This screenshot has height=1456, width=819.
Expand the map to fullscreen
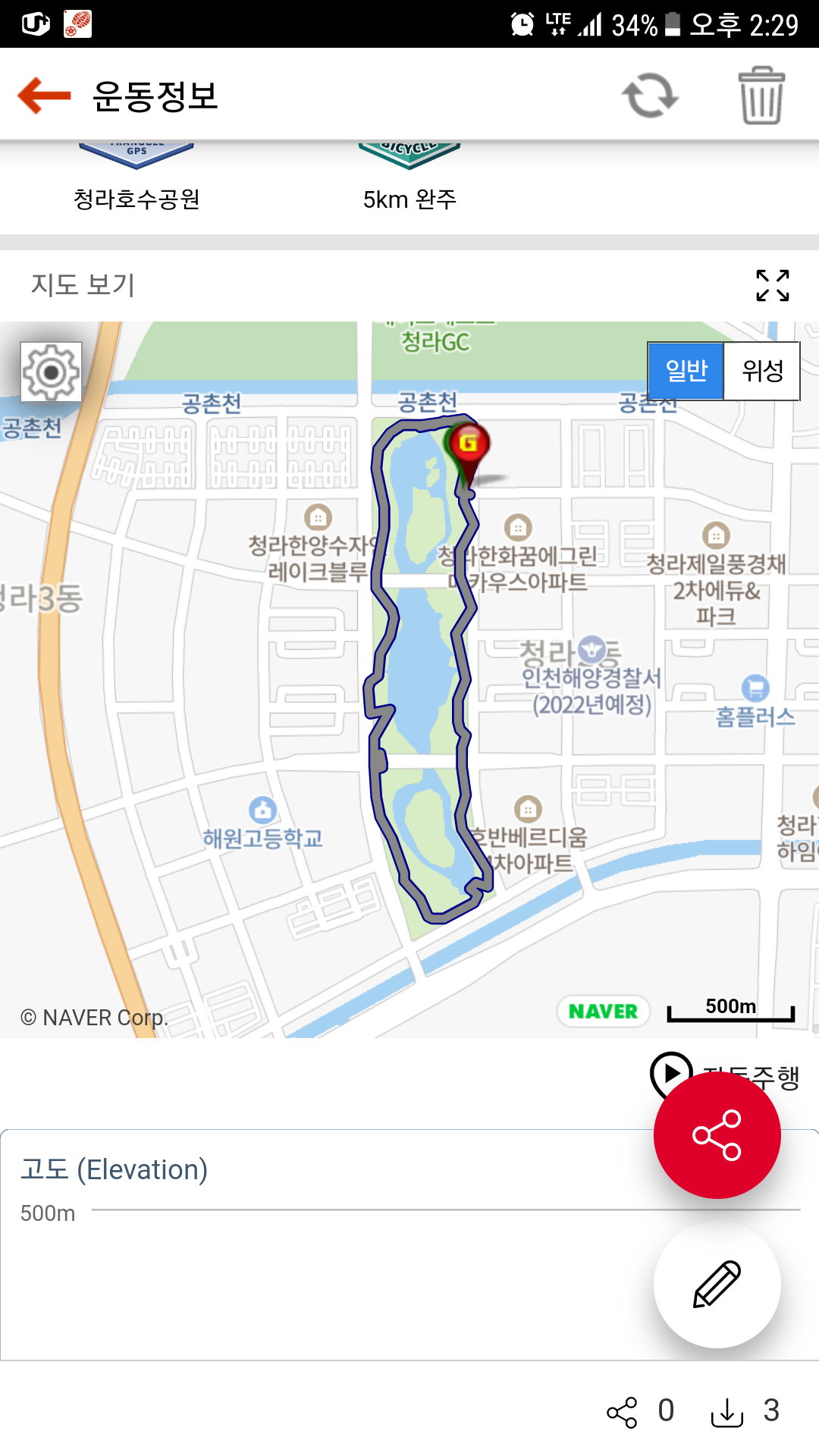pyautogui.click(x=772, y=285)
